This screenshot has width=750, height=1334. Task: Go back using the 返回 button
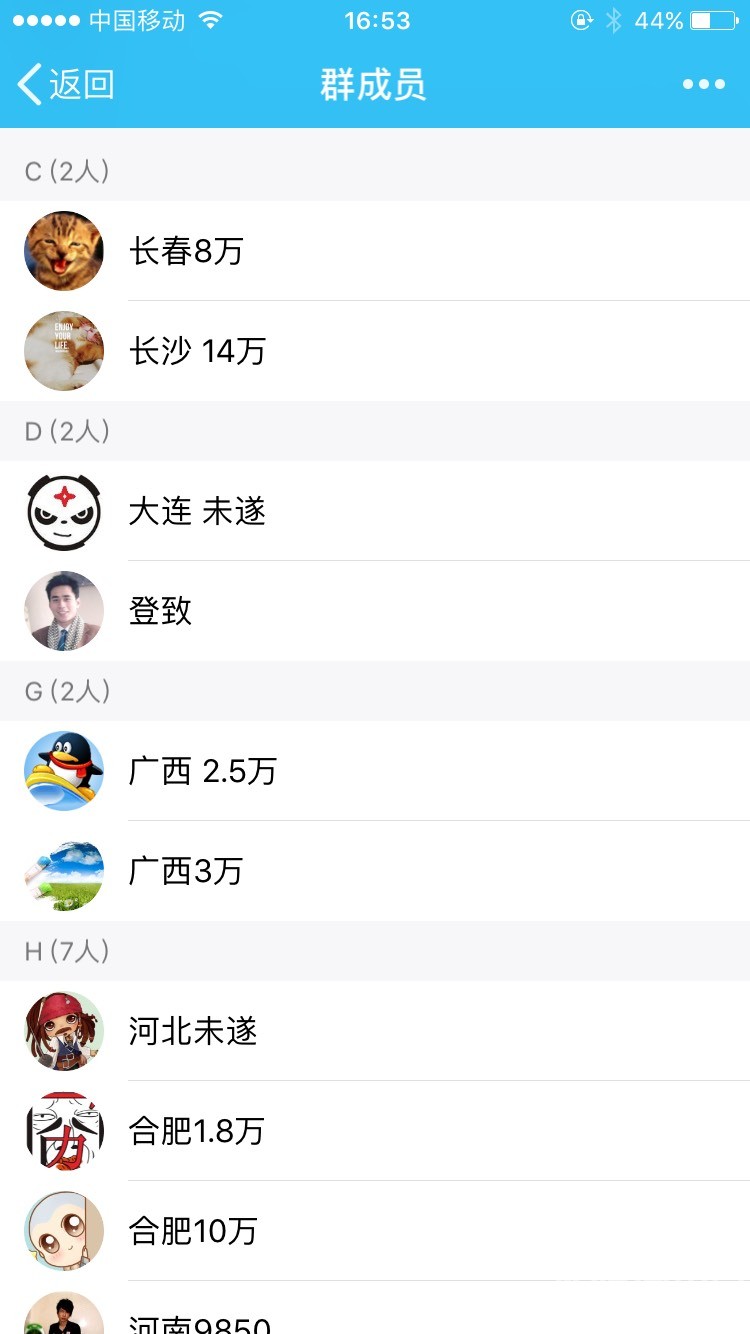tap(66, 85)
